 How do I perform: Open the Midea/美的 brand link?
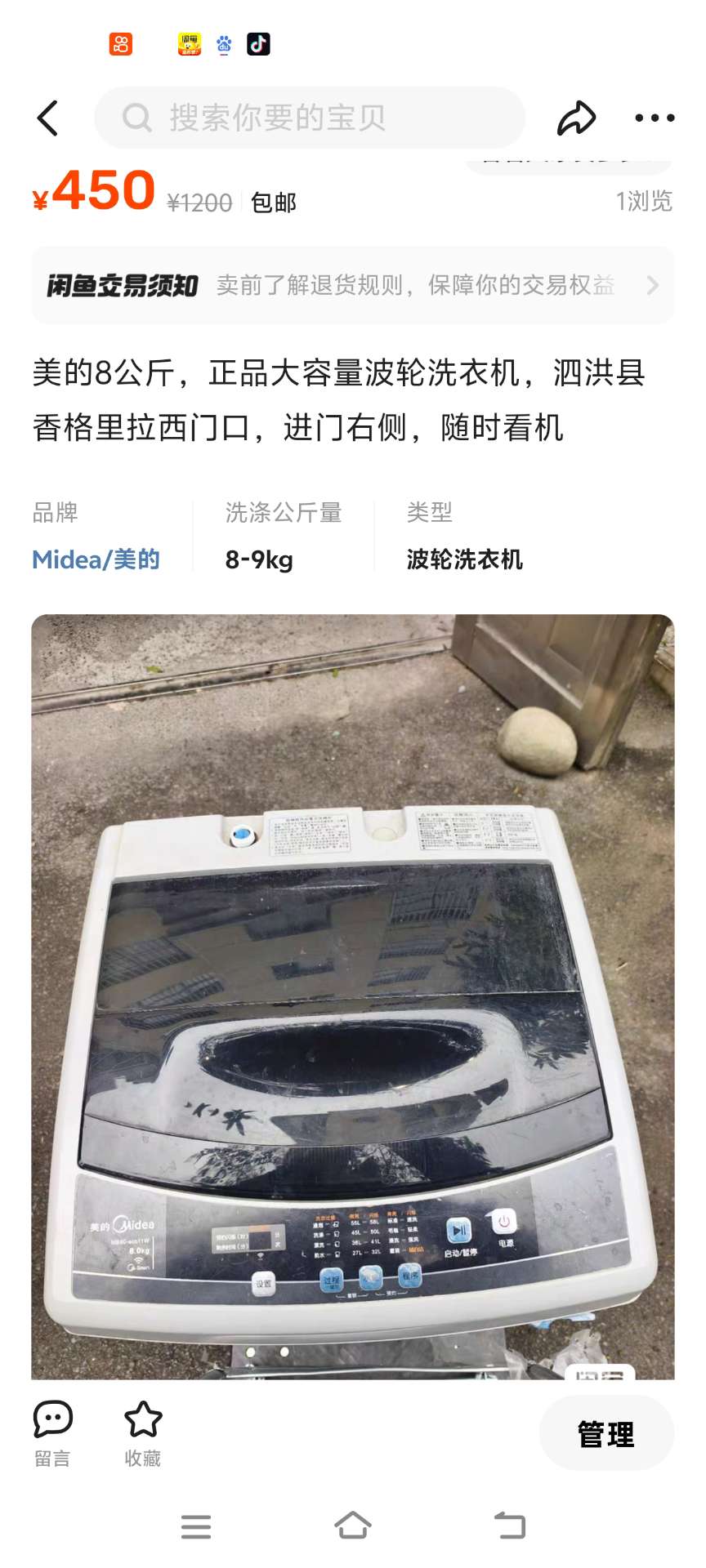pos(96,559)
